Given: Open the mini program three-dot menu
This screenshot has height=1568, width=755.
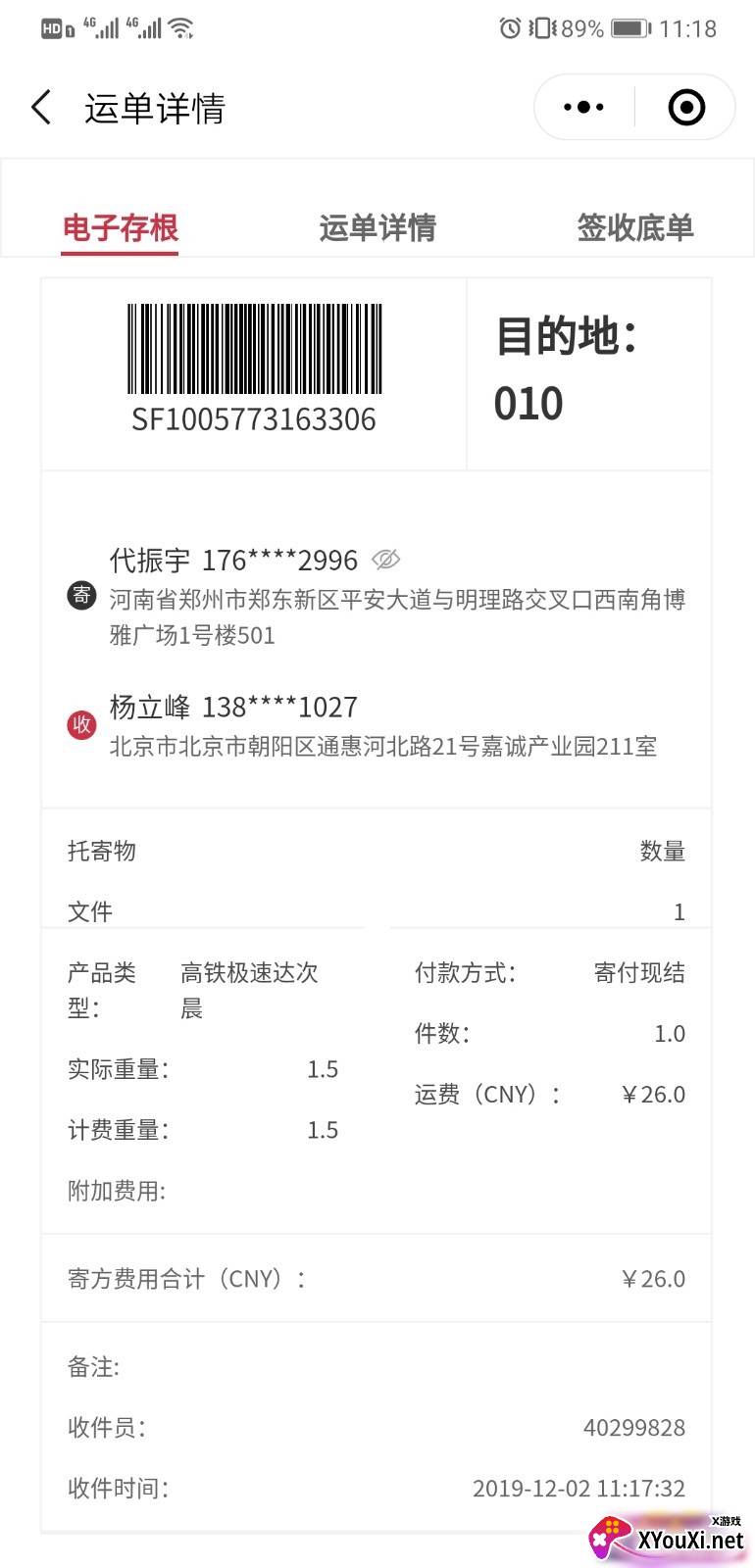Looking at the screenshot, I should [584, 107].
